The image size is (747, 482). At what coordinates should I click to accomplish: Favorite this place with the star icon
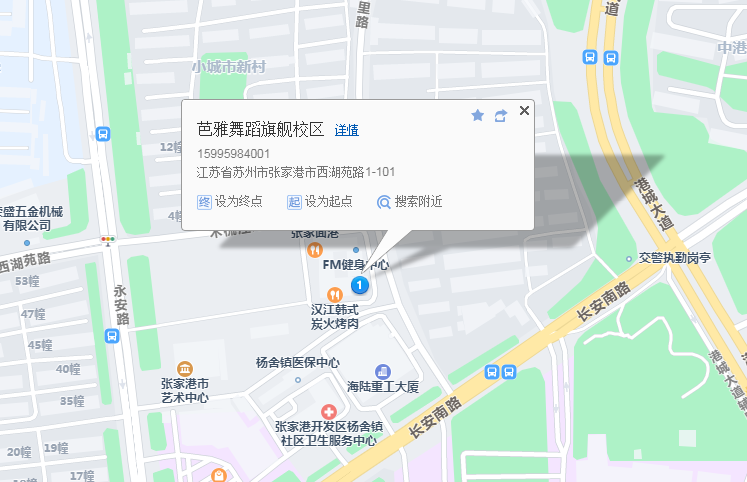(x=477, y=116)
